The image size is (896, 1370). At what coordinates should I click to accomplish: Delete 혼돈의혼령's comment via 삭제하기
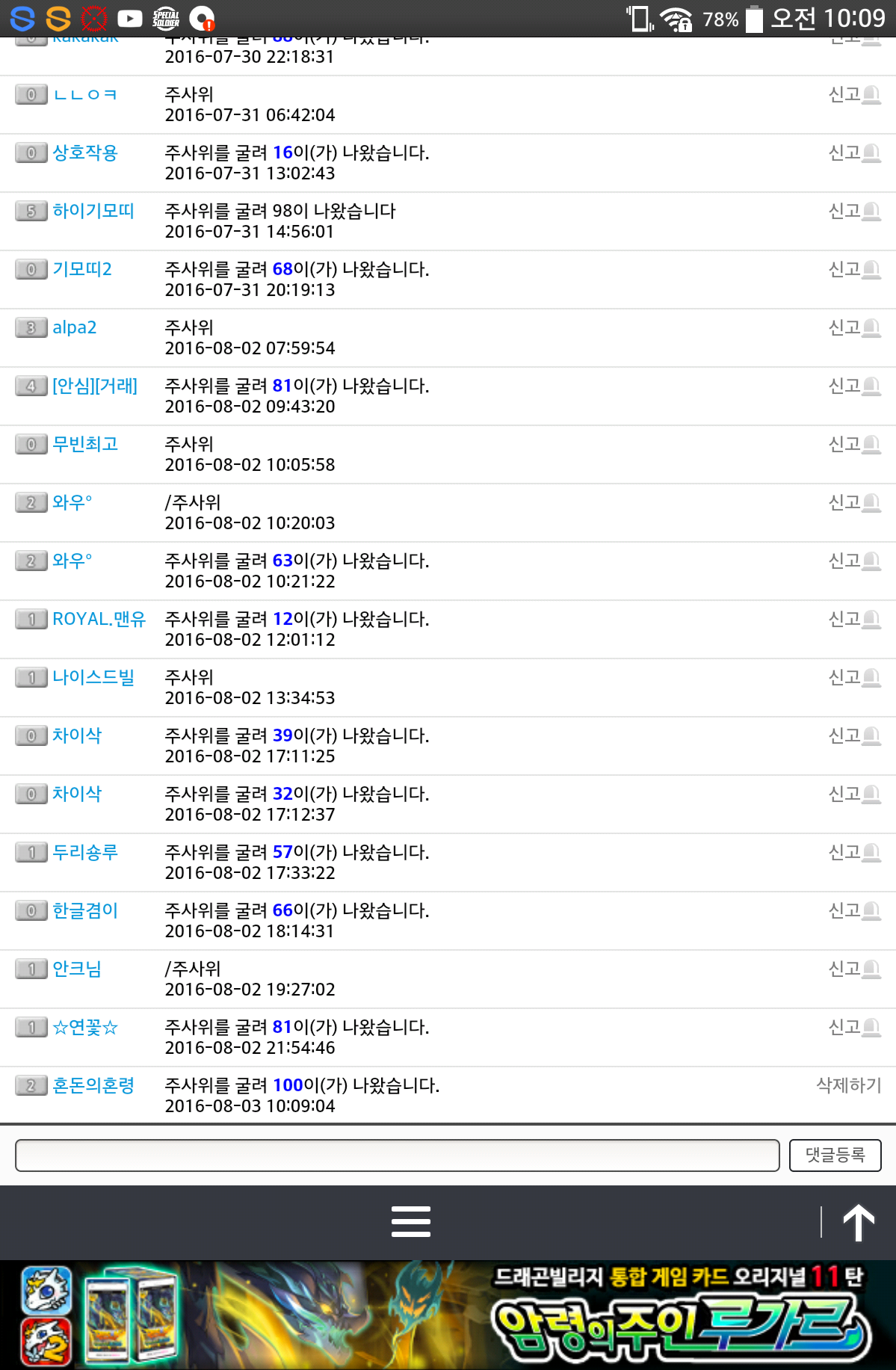(848, 1085)
